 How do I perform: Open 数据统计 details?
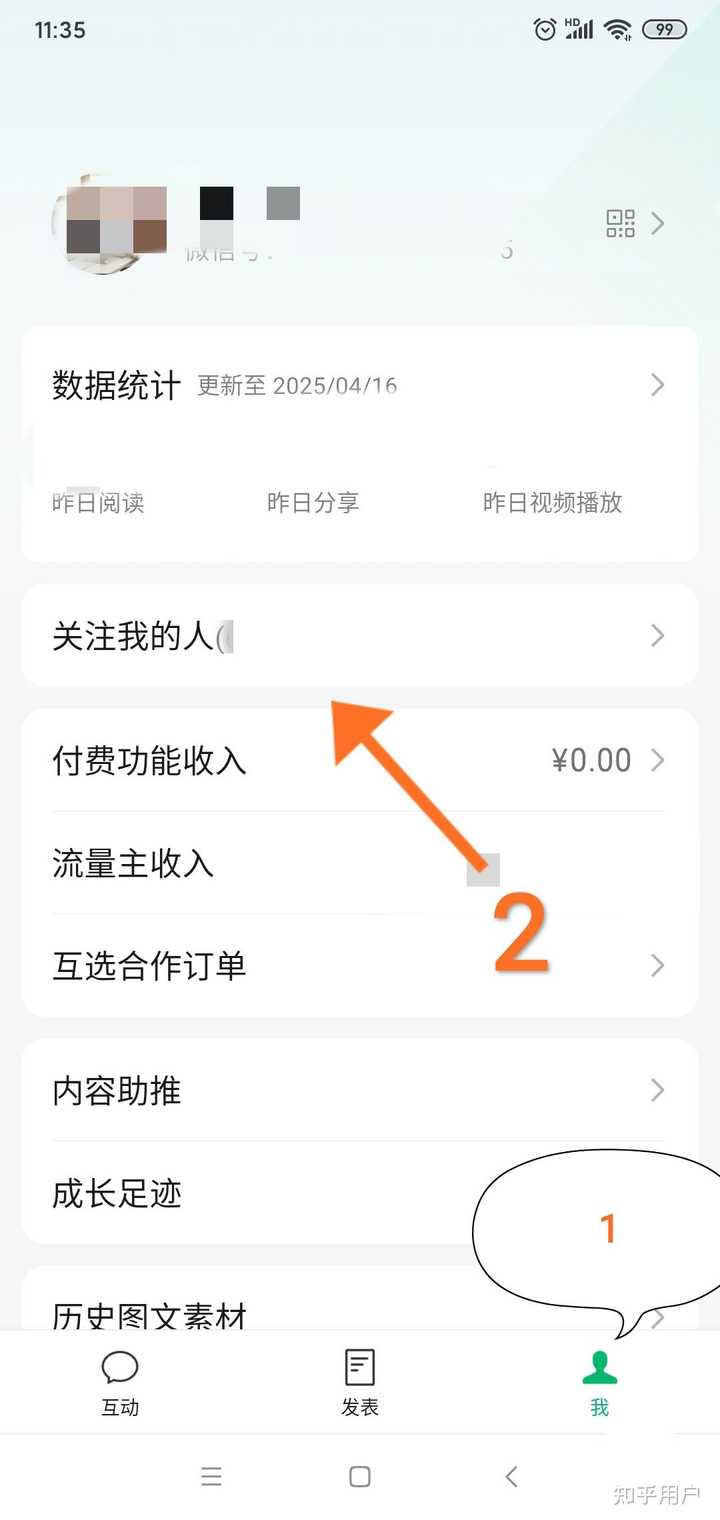point(360,385)
